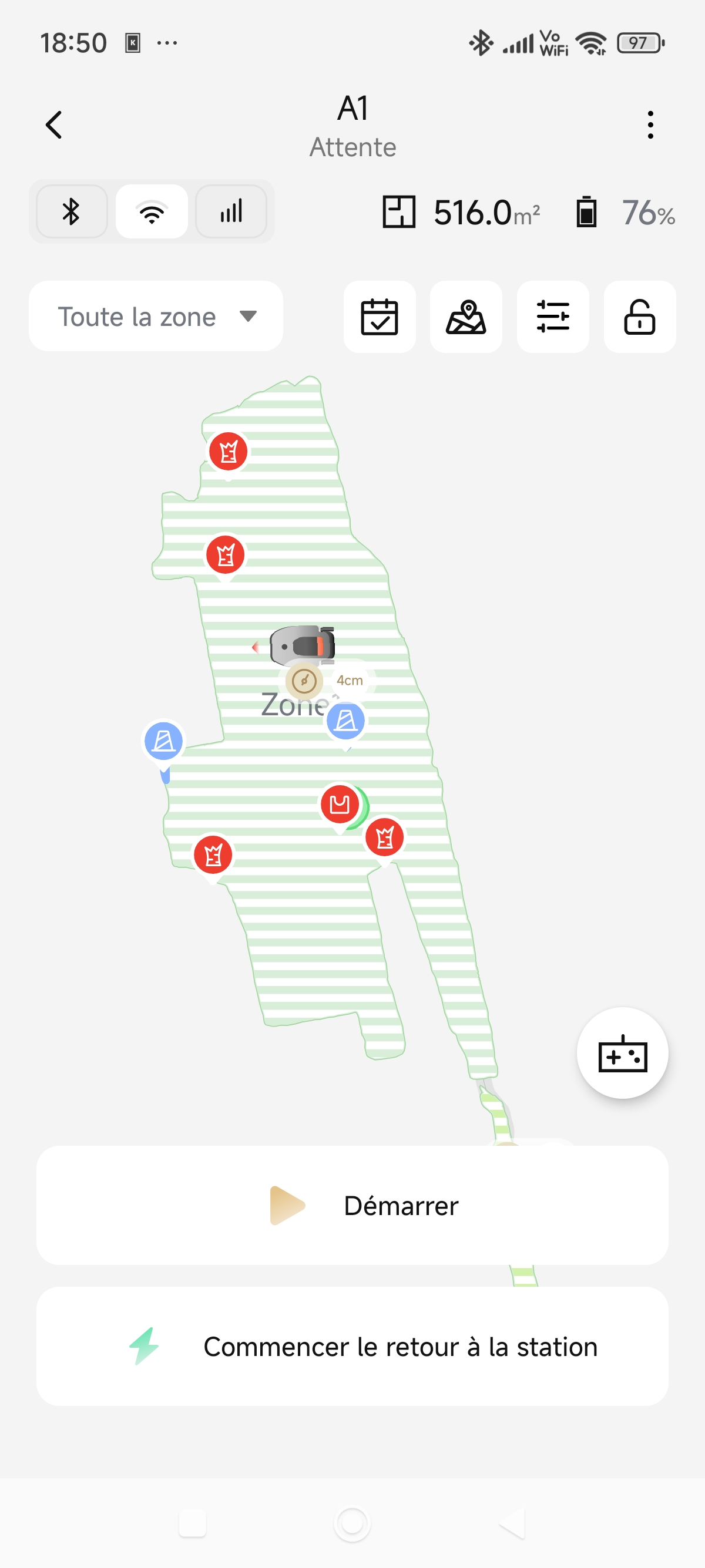Select the cellular signal connection option
Screen dimensions: 705x1568
coord(231,212)
